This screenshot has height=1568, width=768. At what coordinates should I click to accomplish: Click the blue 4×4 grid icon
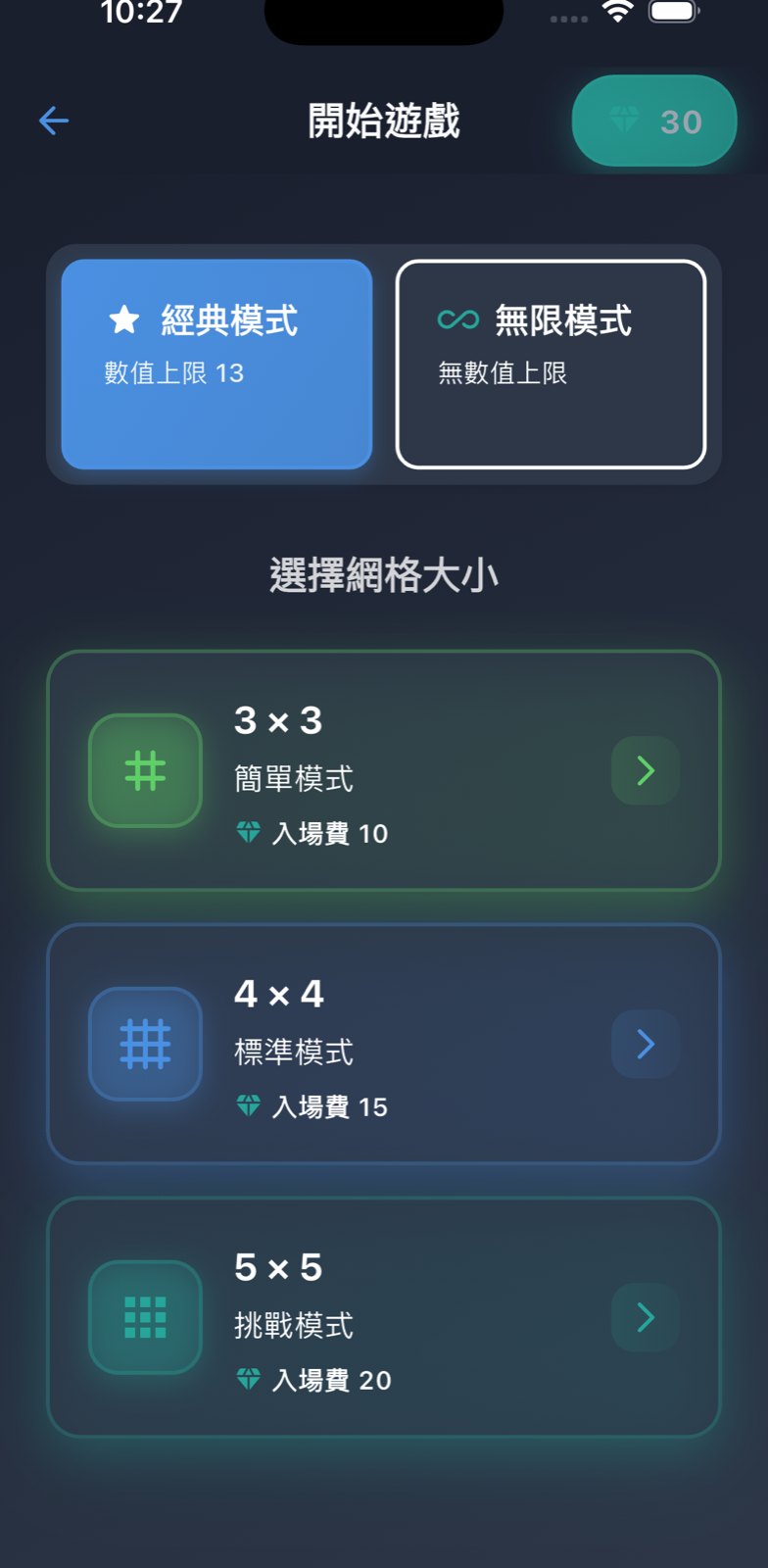click(144, 1043)
